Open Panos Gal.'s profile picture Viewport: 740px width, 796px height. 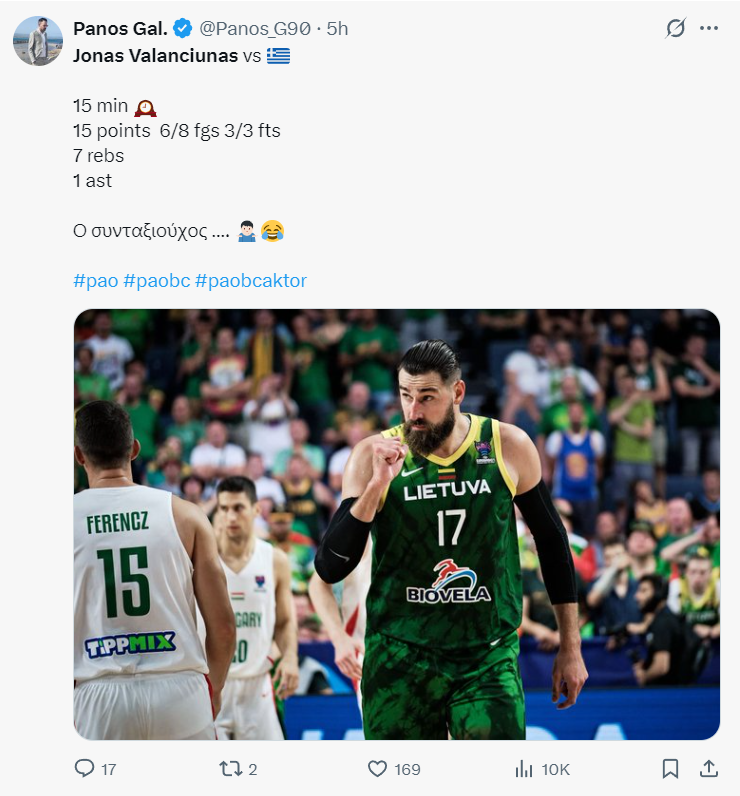[38, 40]
